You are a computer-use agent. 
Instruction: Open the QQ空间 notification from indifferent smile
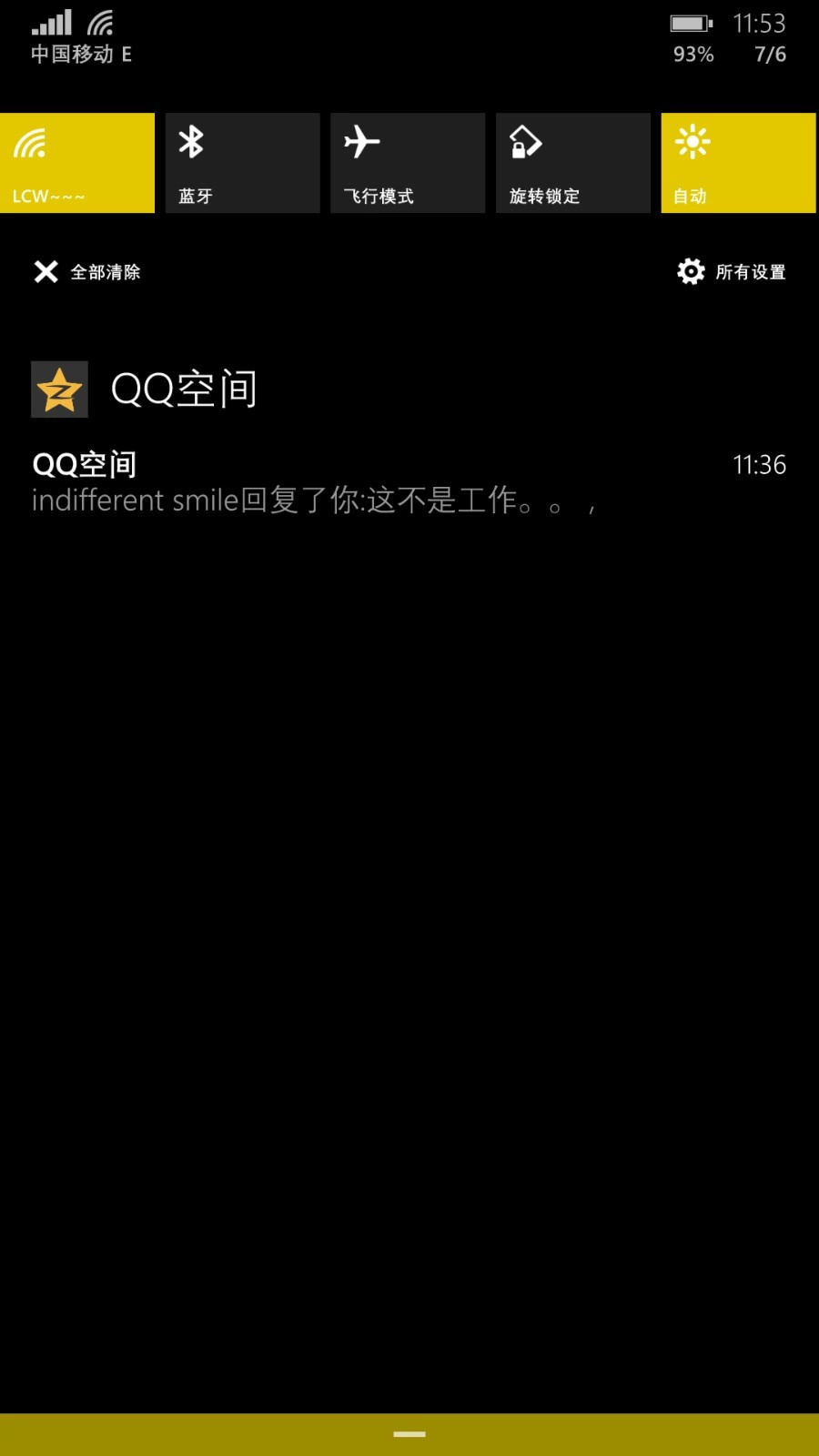(x=409, y=482)
